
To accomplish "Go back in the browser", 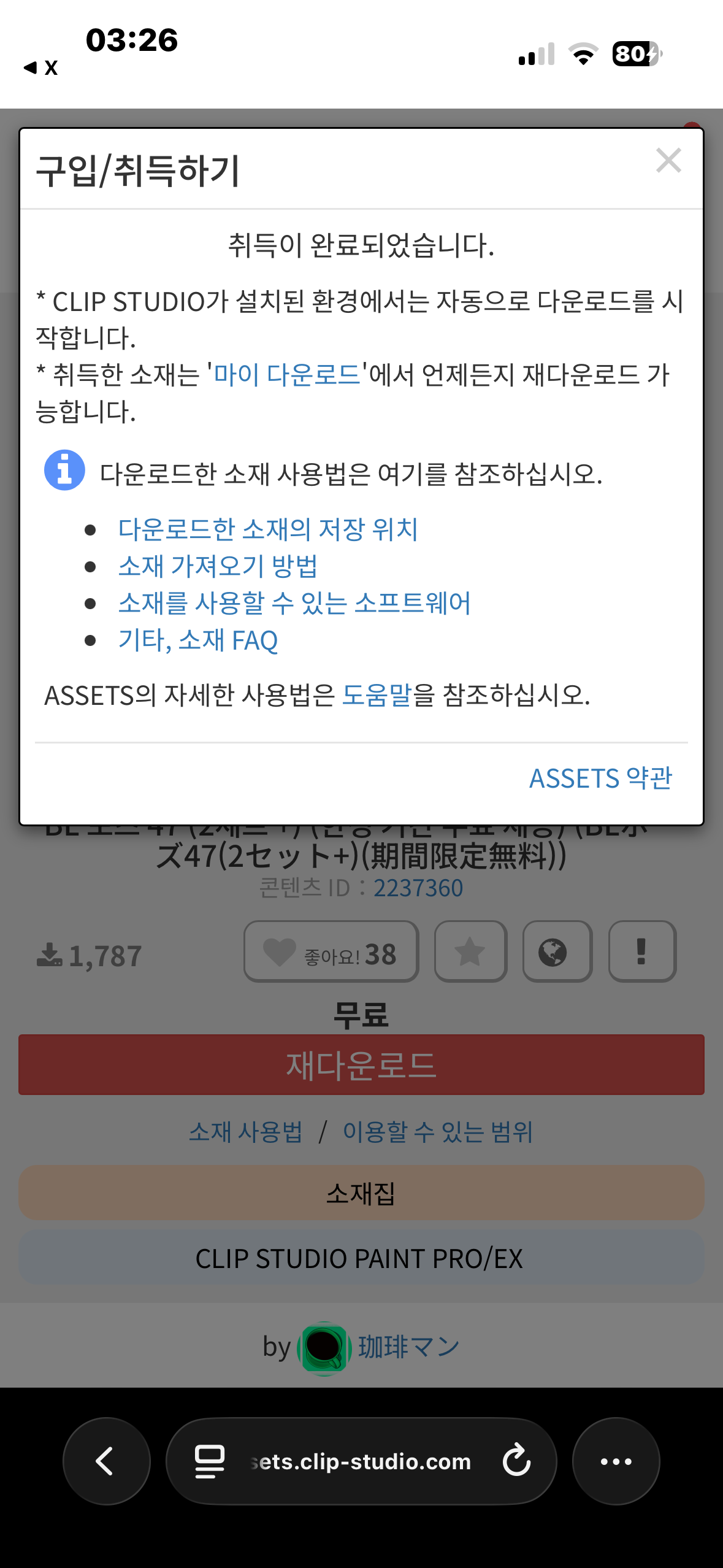I will pos(106,1461).
